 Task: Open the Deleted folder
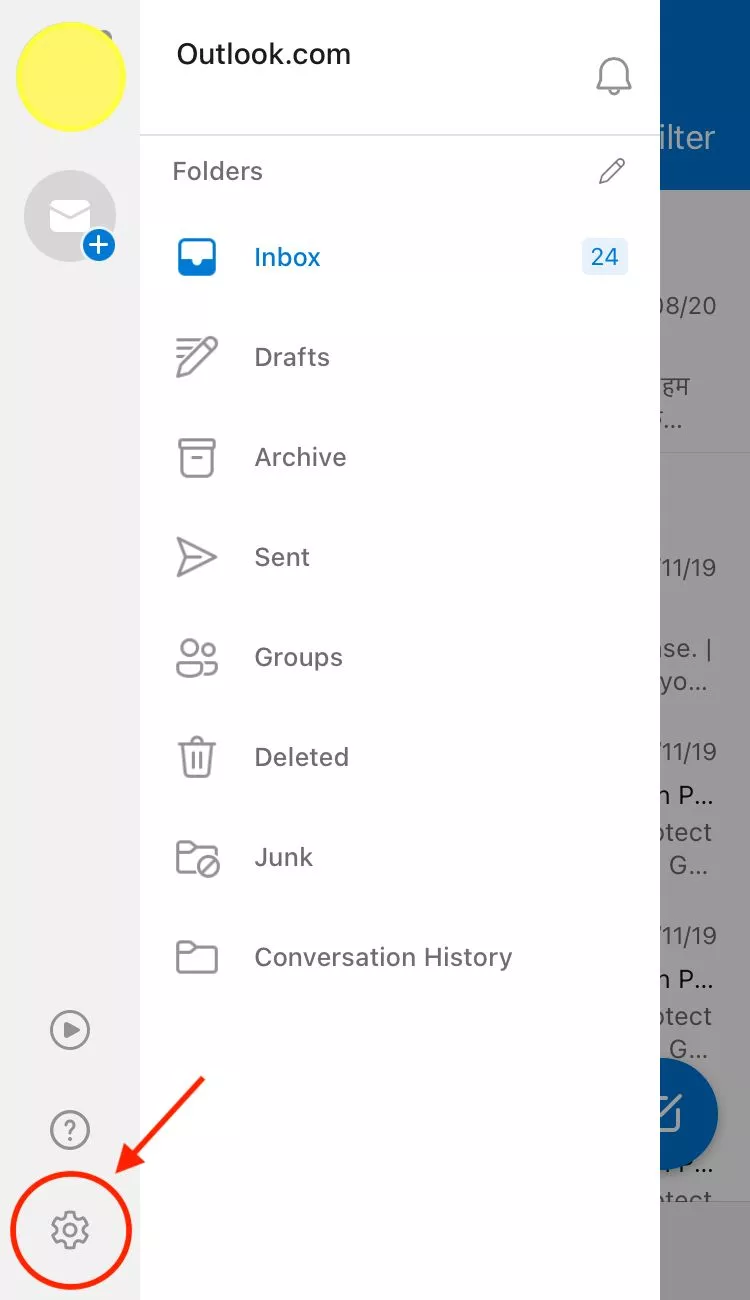coord(400,757)
